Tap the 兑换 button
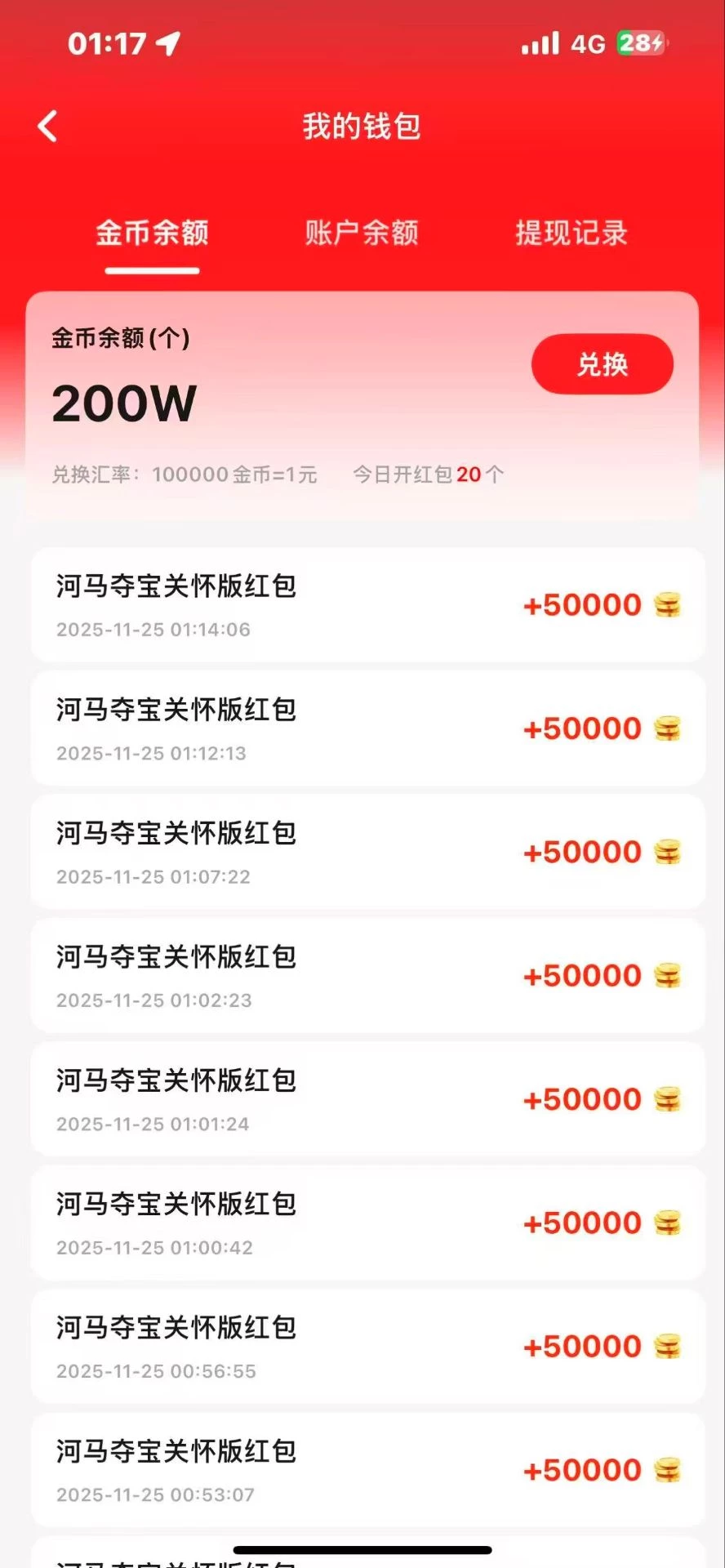 (x=602, y=364)
